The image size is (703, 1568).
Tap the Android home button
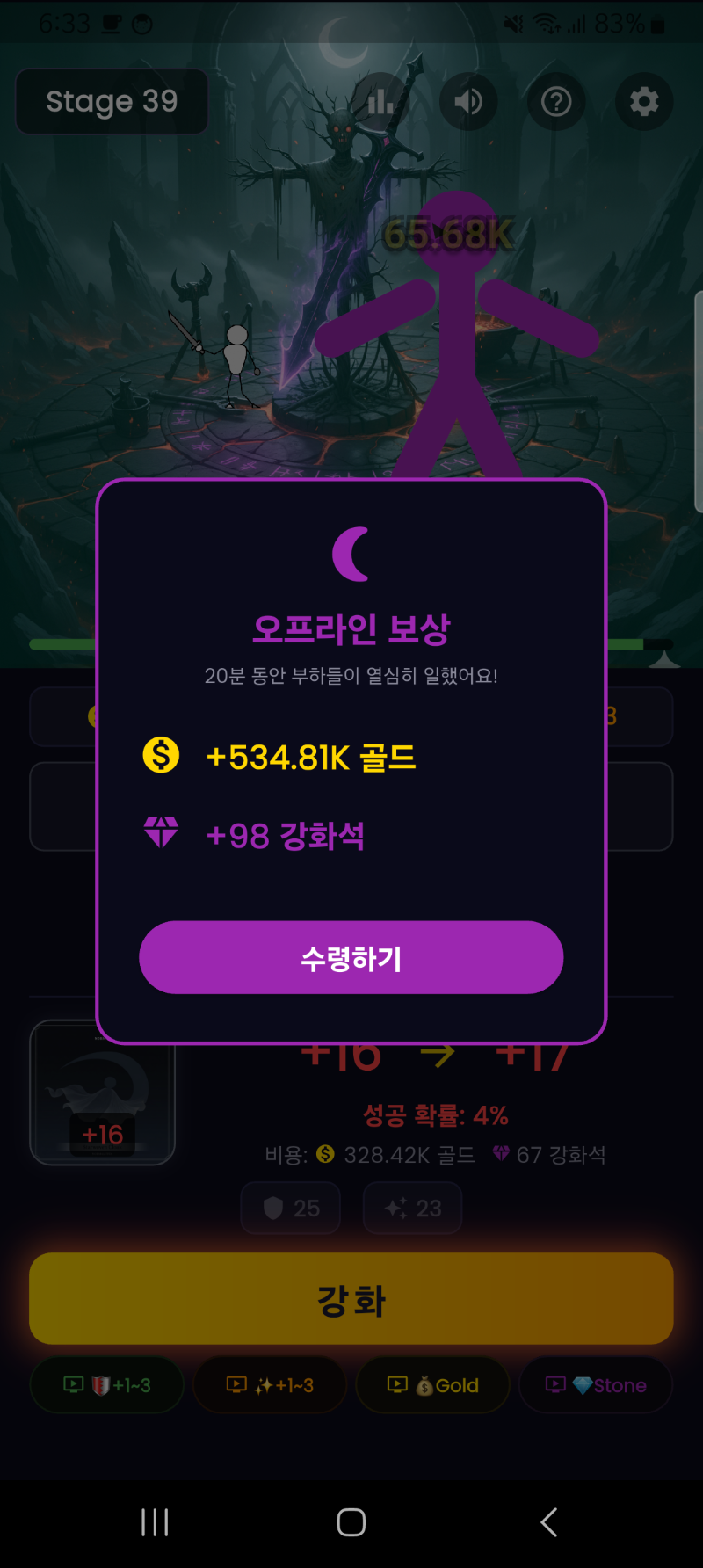click(x=351, y=1522)
